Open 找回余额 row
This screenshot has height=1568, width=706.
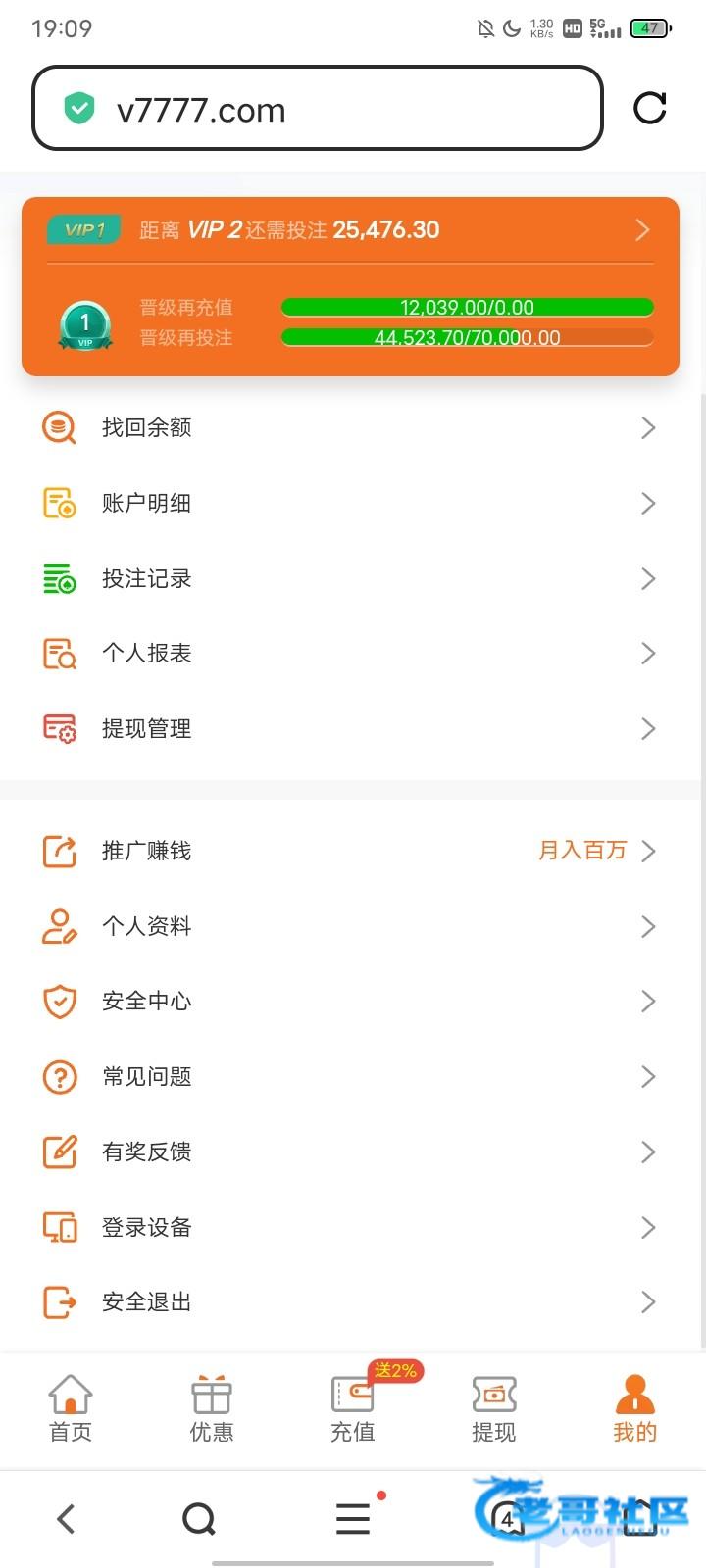(x=350, y=427)
